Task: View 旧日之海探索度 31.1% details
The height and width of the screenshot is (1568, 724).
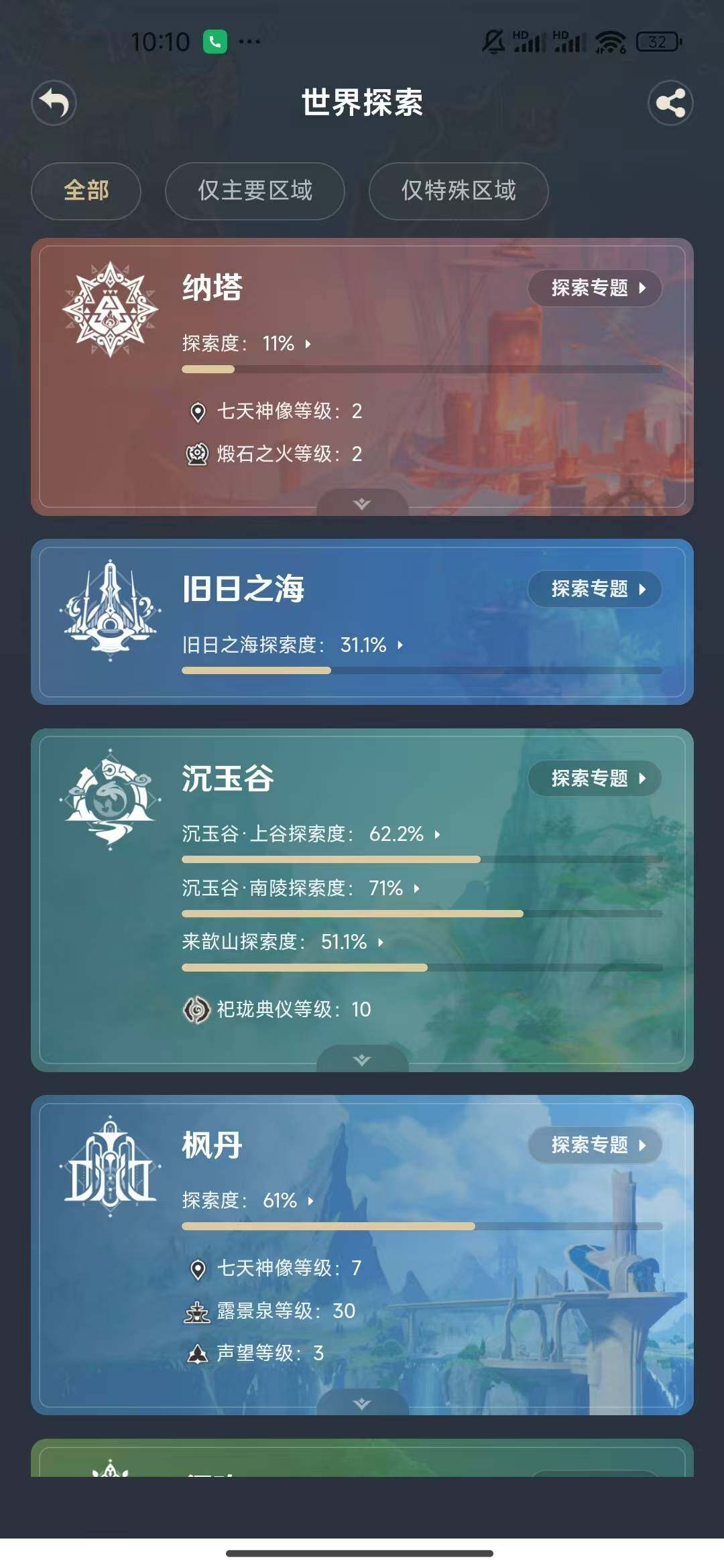Action: (x=293, y=645)
